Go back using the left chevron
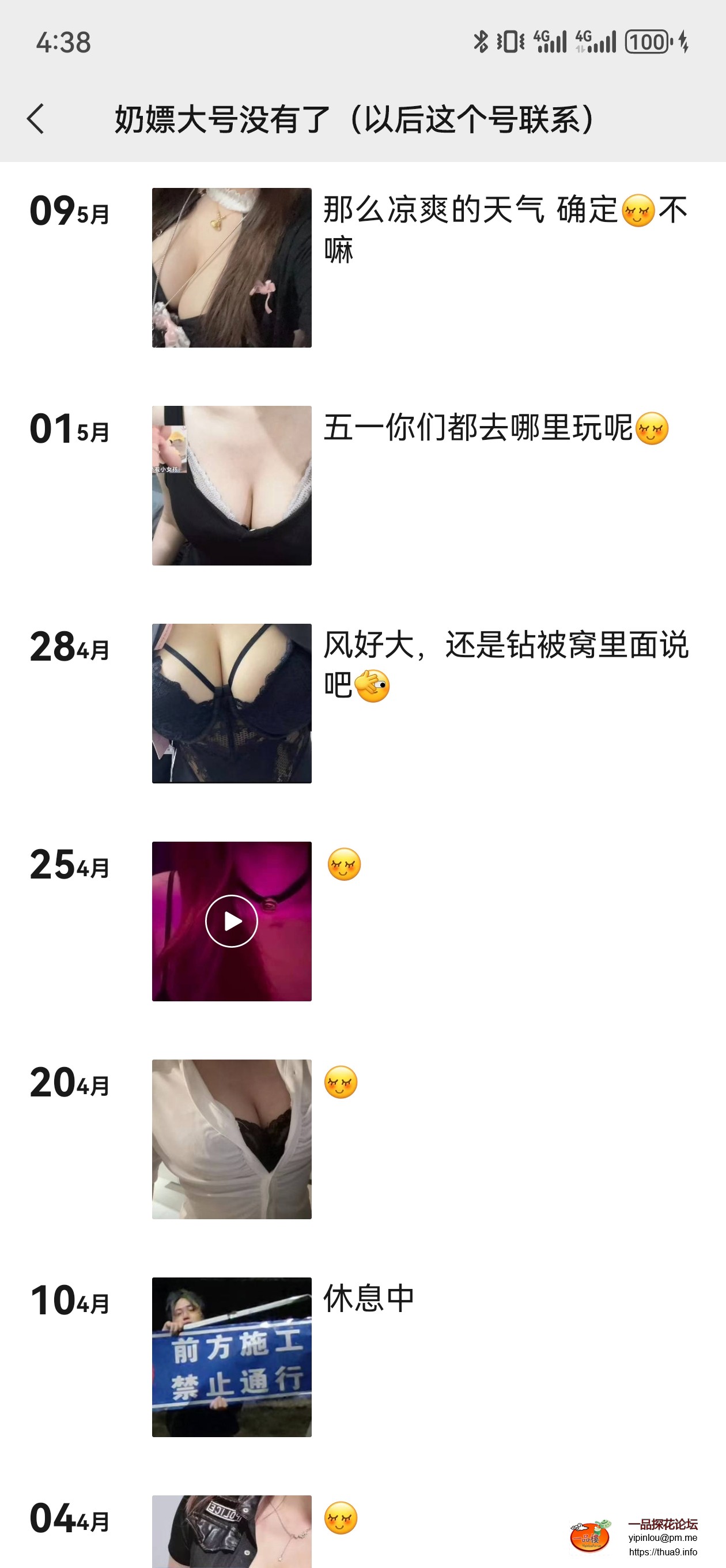 [35, 119]
